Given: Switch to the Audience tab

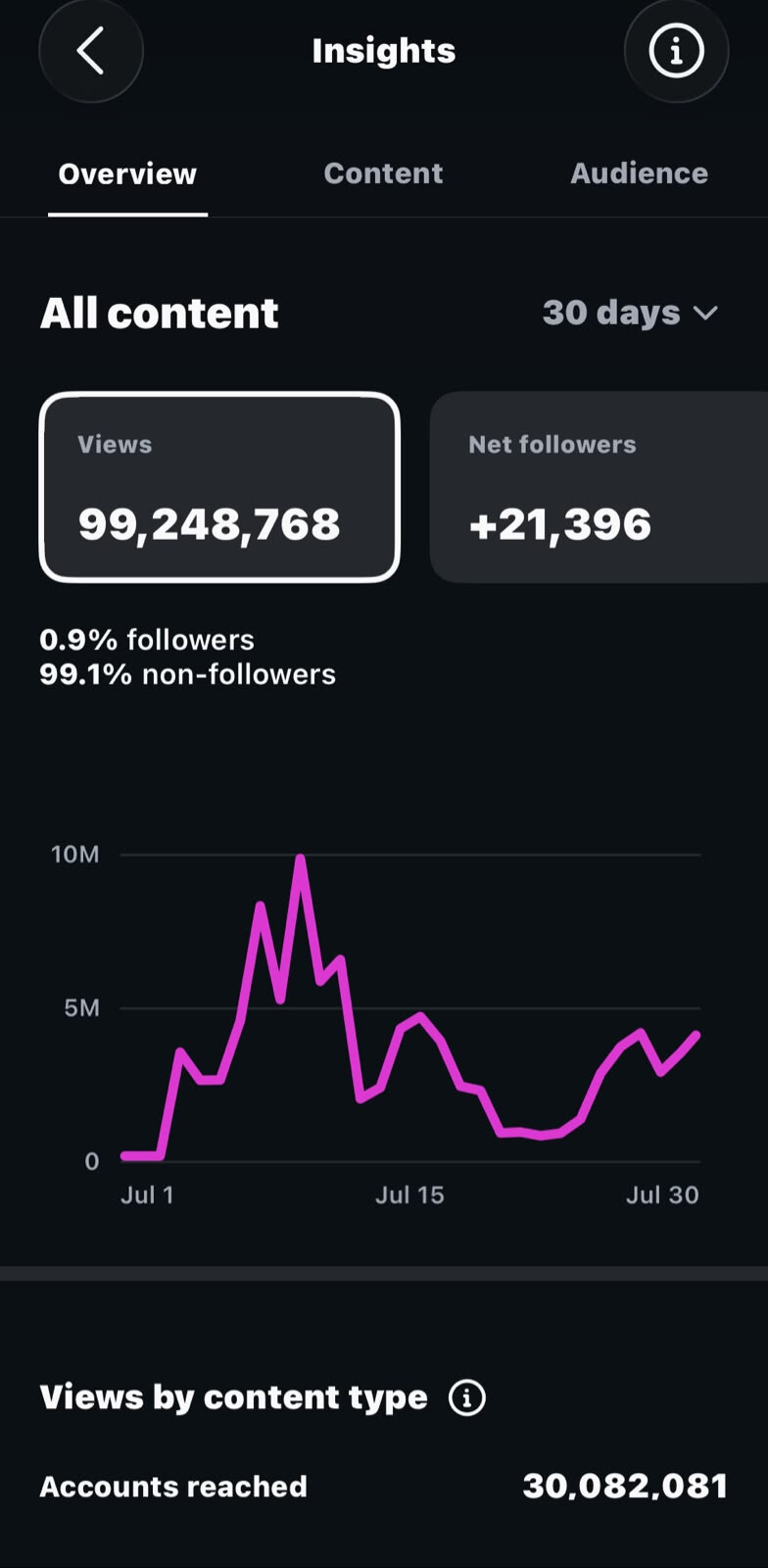Looking at the screenshot, I should (639, 173).
